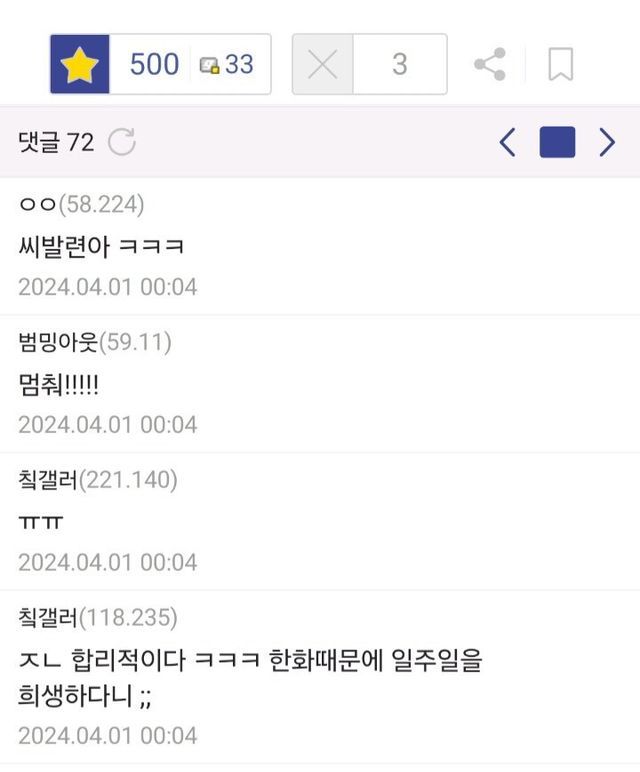
Task: Go to previous comment page
Action: (508, 142)
